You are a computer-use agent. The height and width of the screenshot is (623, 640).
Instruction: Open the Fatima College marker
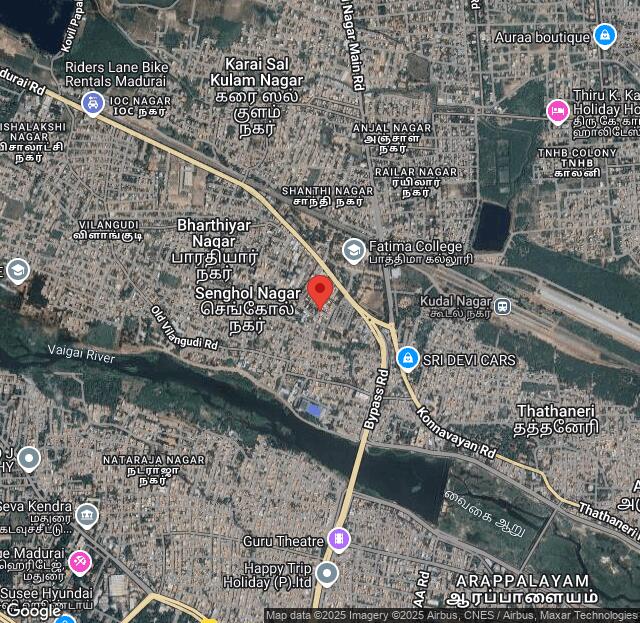click(x=352, y=249)
